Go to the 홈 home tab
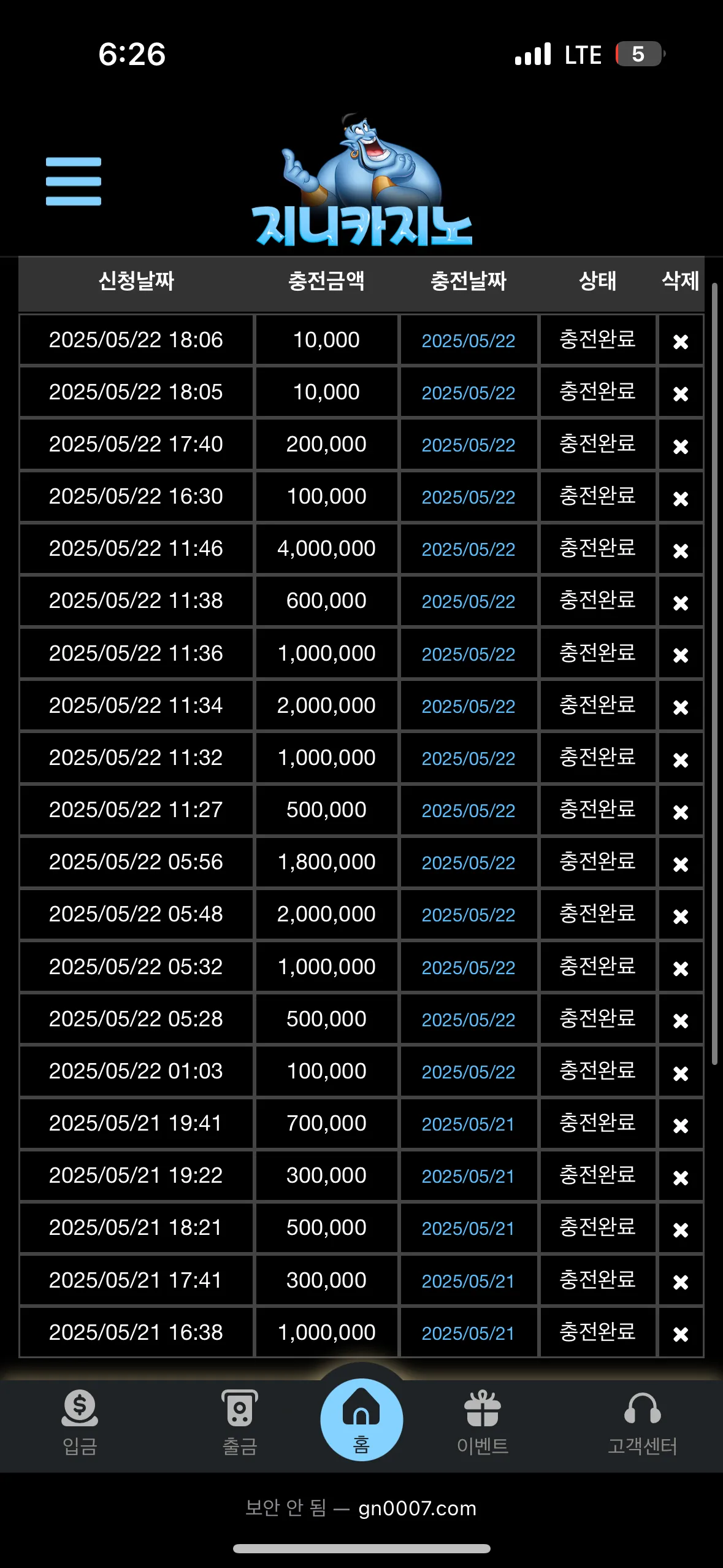Viewport: 723px width, 1568px height. pos(362,1420)
